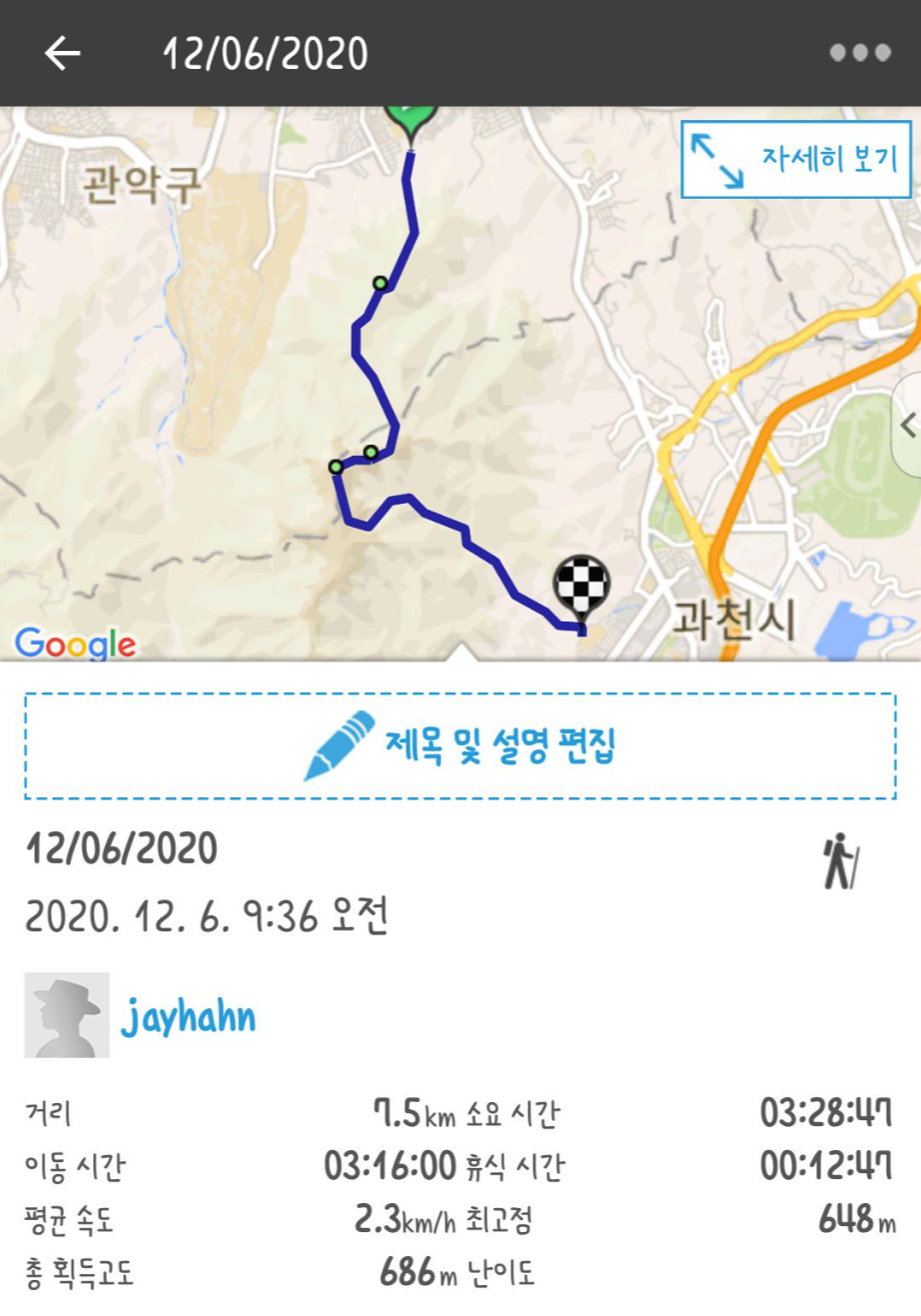Go back using the arrow icon

pos(62,53)
